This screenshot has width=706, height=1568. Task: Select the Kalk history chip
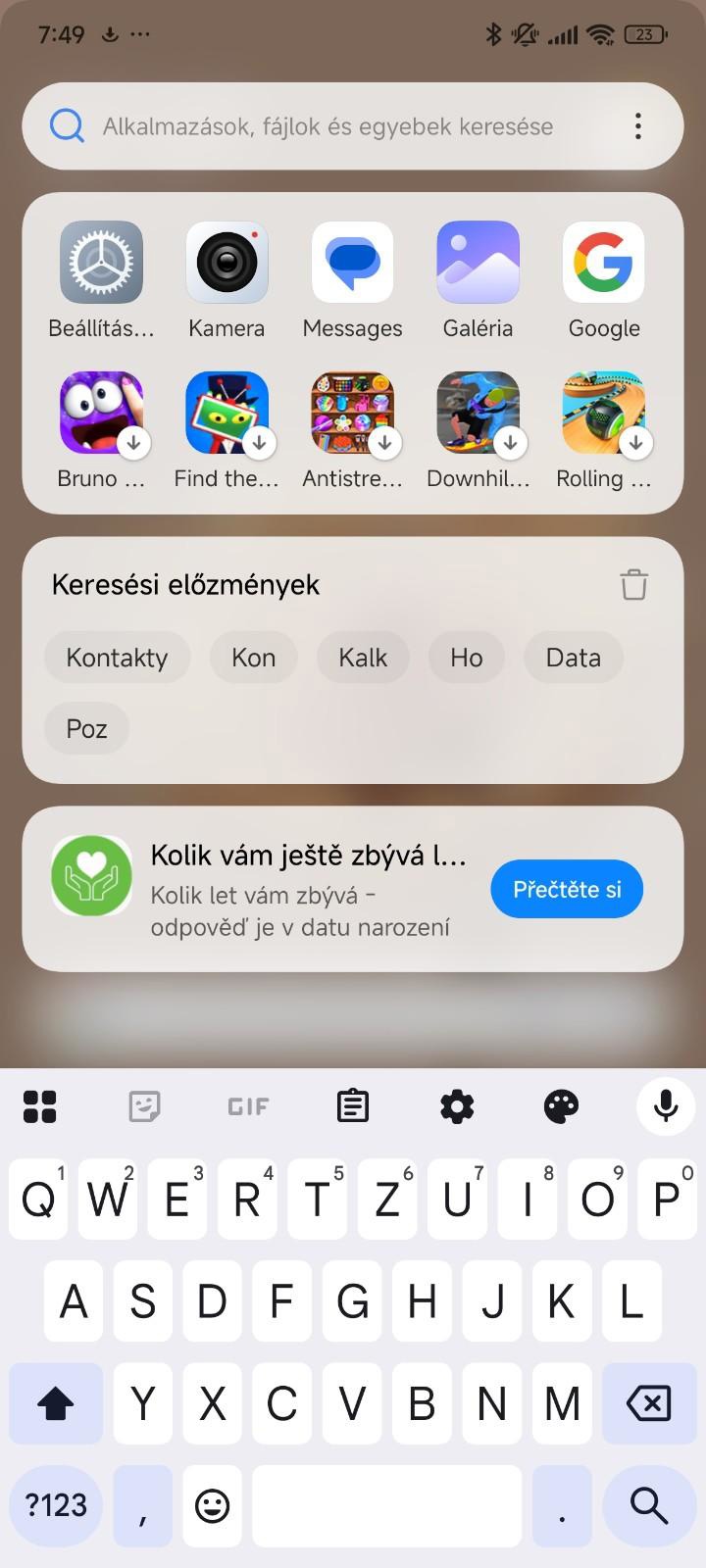(x=363, y=658)
